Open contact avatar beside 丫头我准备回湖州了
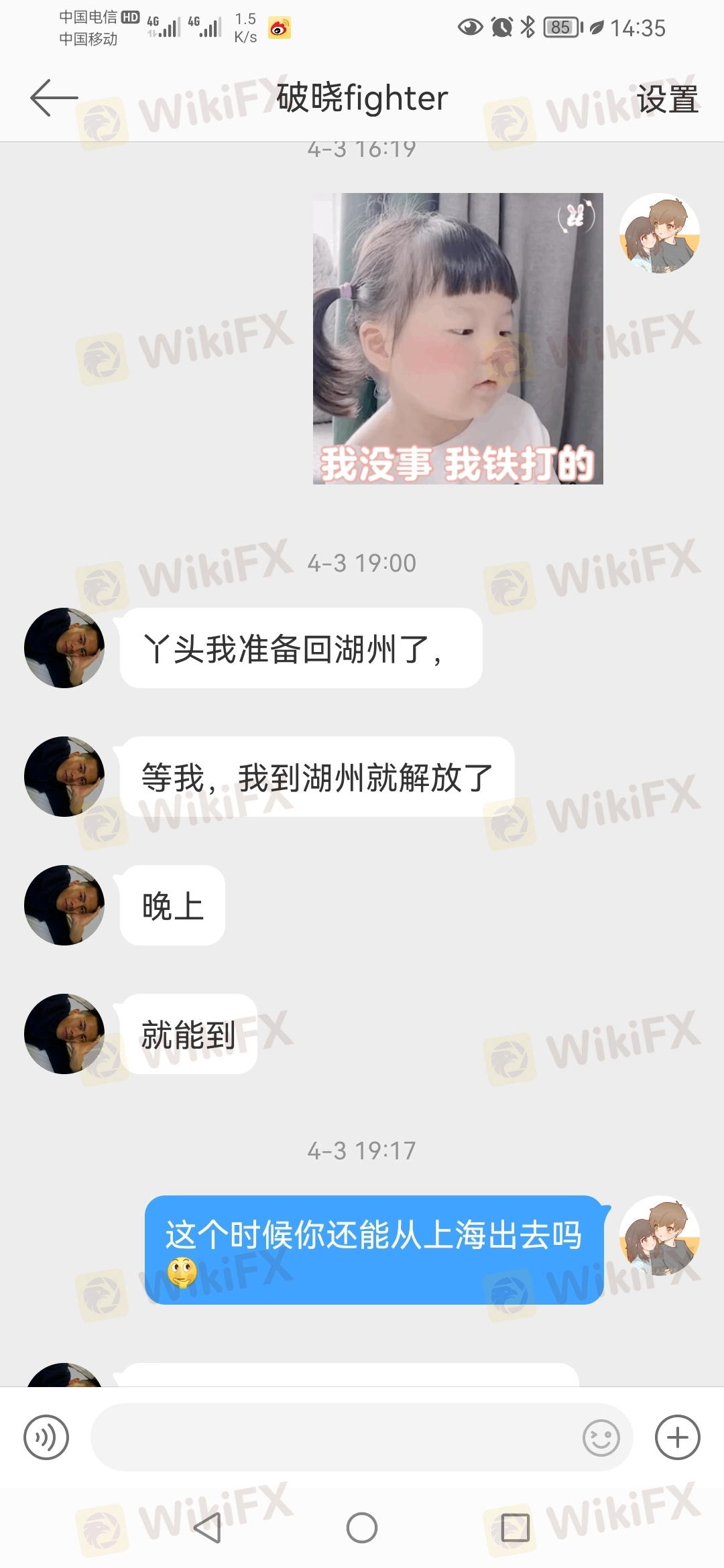Viewport: 724px width, 1568px height. tap(64, 648)
